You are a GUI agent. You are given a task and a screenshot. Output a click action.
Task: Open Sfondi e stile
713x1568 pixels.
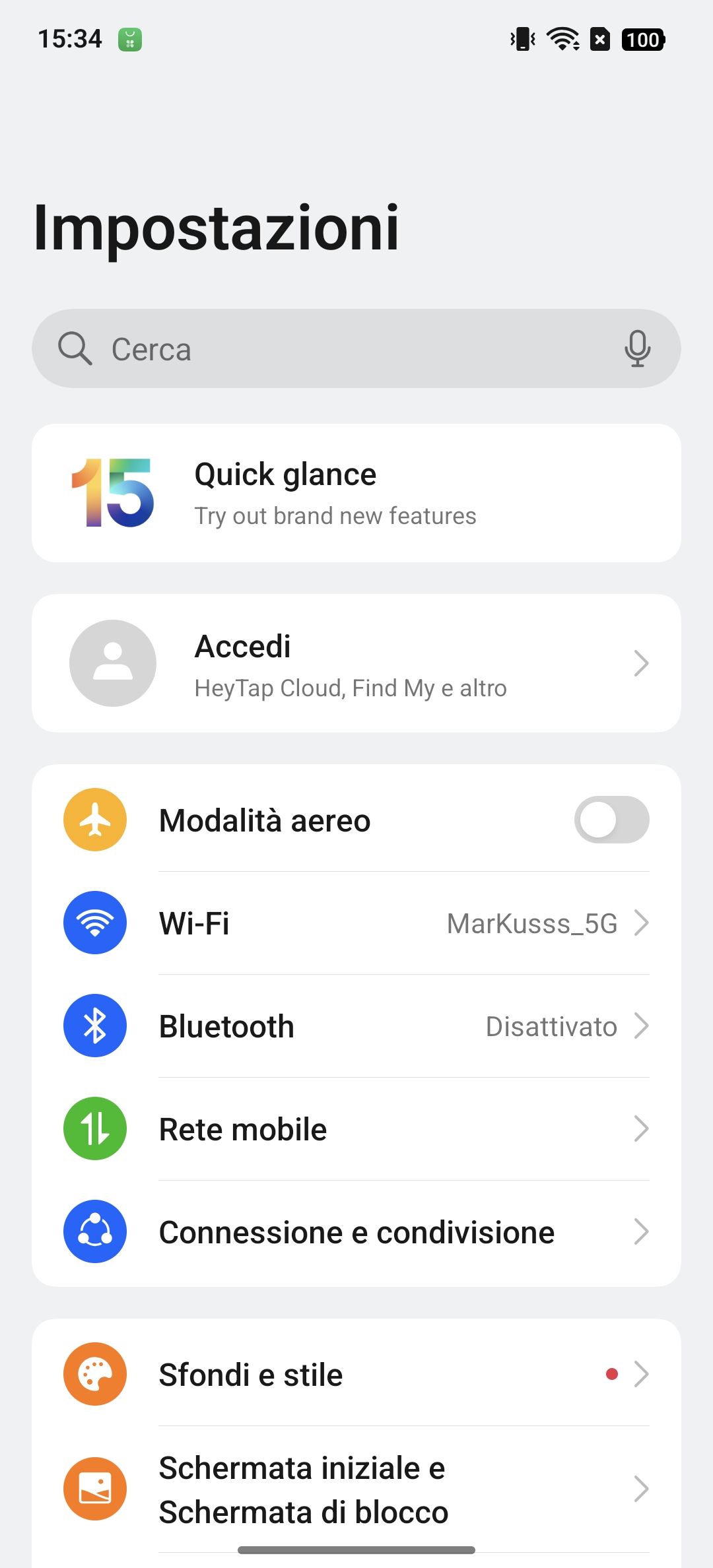click(x=356, y=1374)
